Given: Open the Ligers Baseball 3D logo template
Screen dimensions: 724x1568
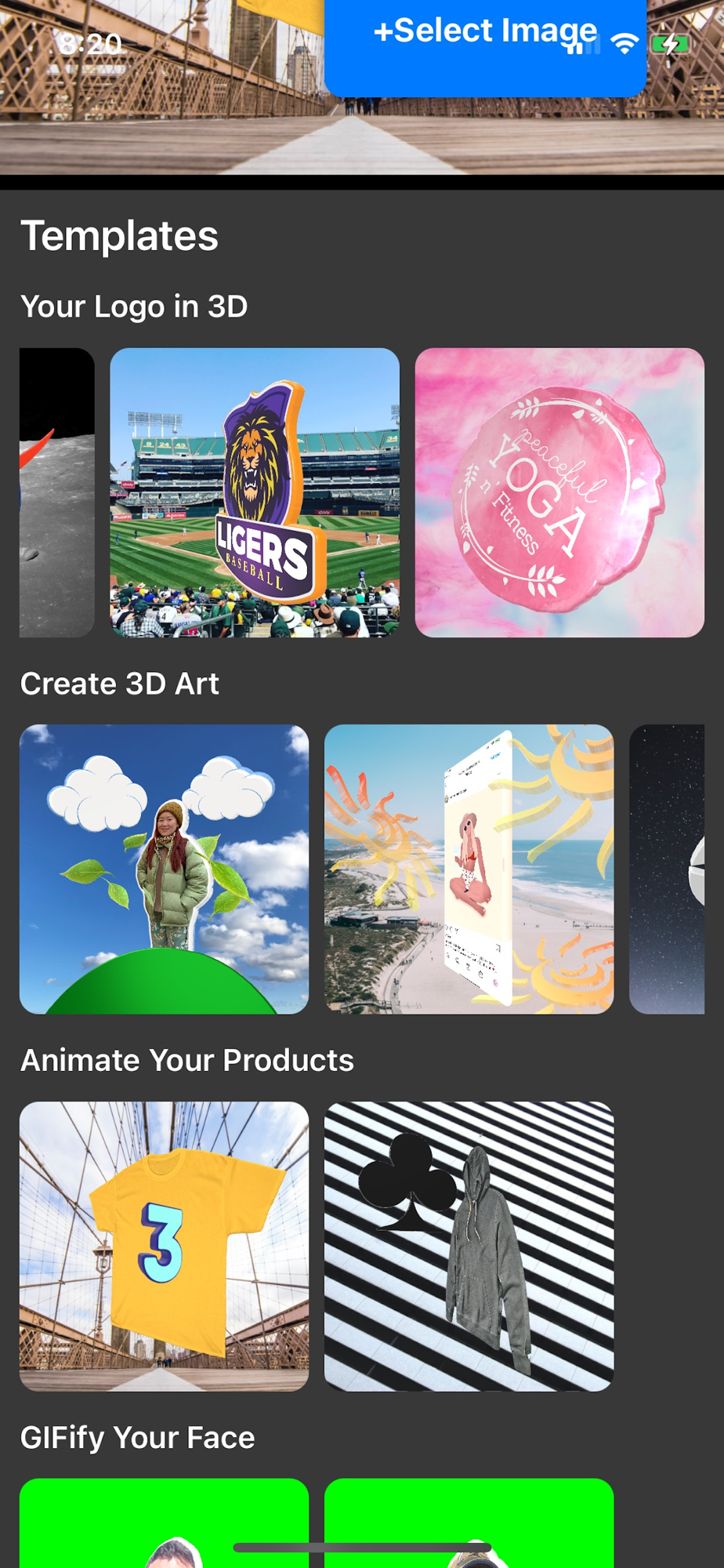Looking at the screenshot, I should pos(255,492).
